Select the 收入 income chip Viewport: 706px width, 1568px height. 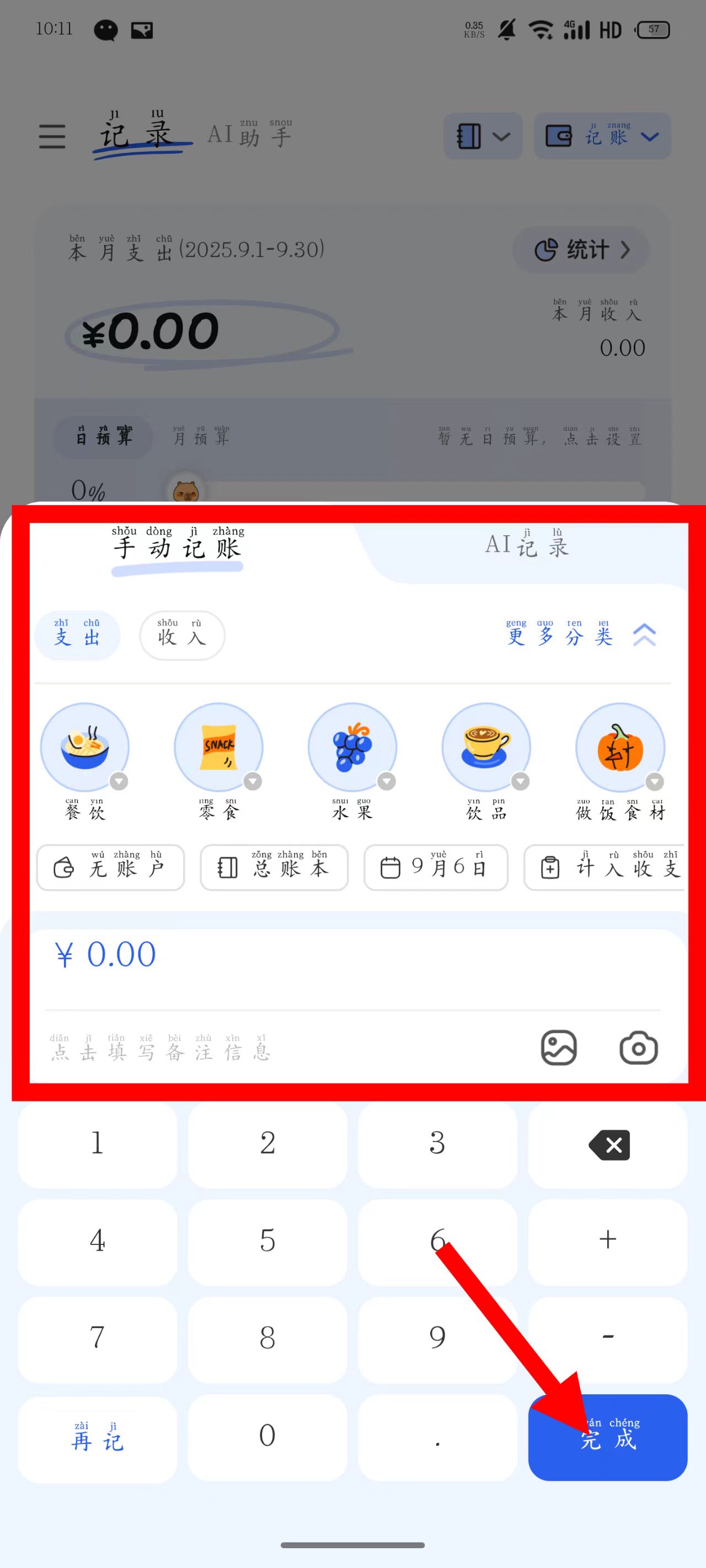[x=181, y=636]
